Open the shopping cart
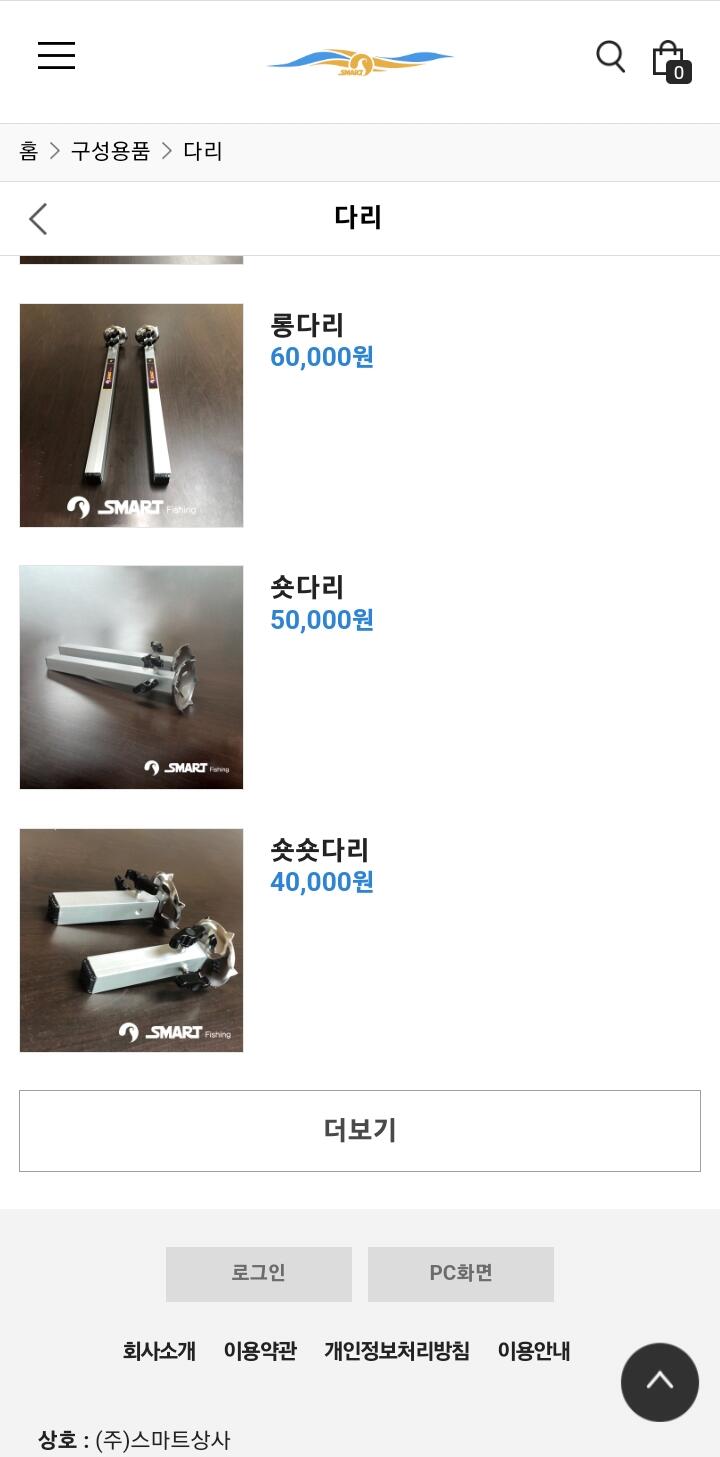The image size is (720, 1457). pyautogui.click(x=670, y=61)
